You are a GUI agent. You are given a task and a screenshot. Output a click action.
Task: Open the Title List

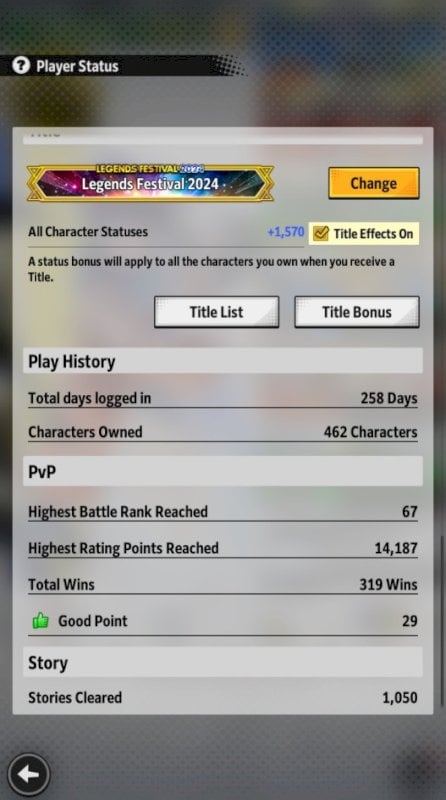click(x=216, y=312)
